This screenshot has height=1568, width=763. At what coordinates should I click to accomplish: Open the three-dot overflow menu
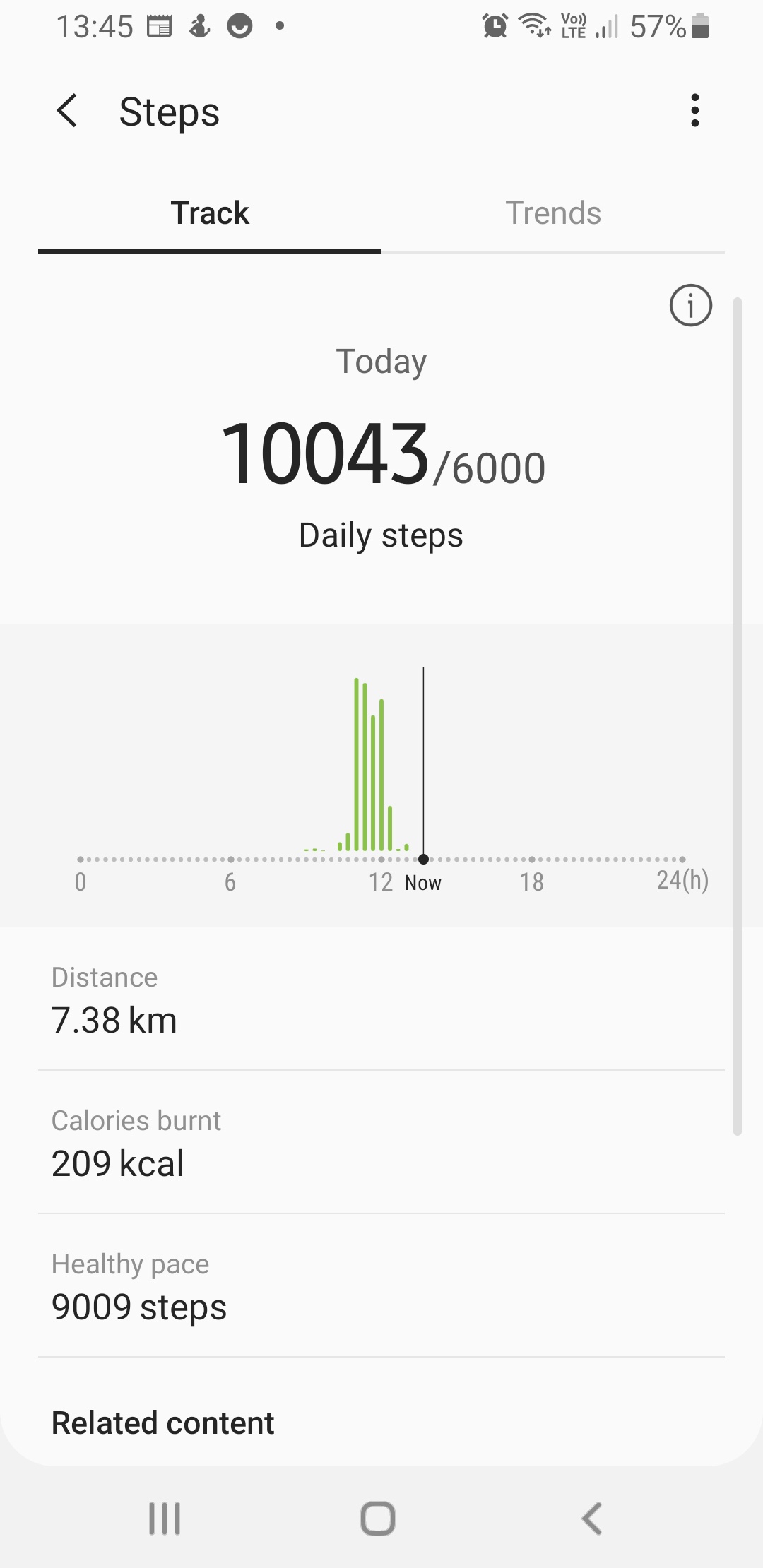pos(695,111)
